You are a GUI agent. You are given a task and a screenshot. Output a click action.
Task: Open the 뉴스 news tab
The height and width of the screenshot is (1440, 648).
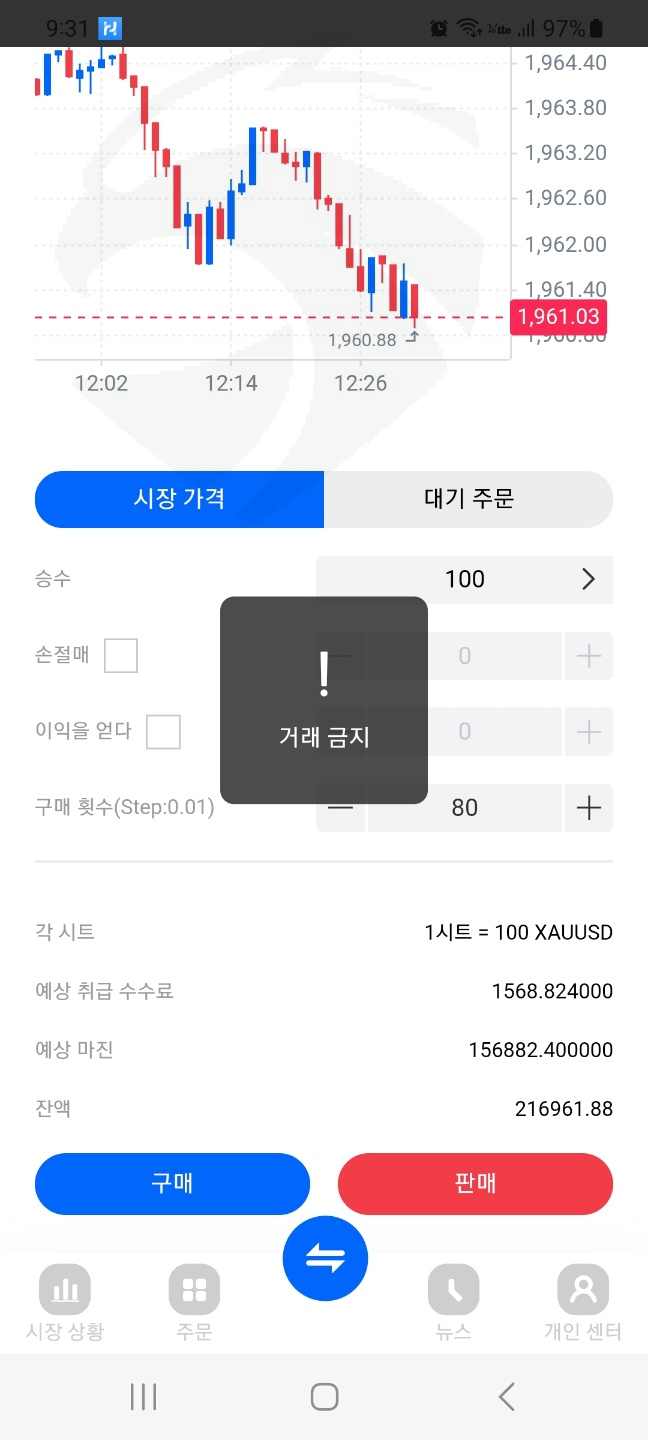point(453,1303)
